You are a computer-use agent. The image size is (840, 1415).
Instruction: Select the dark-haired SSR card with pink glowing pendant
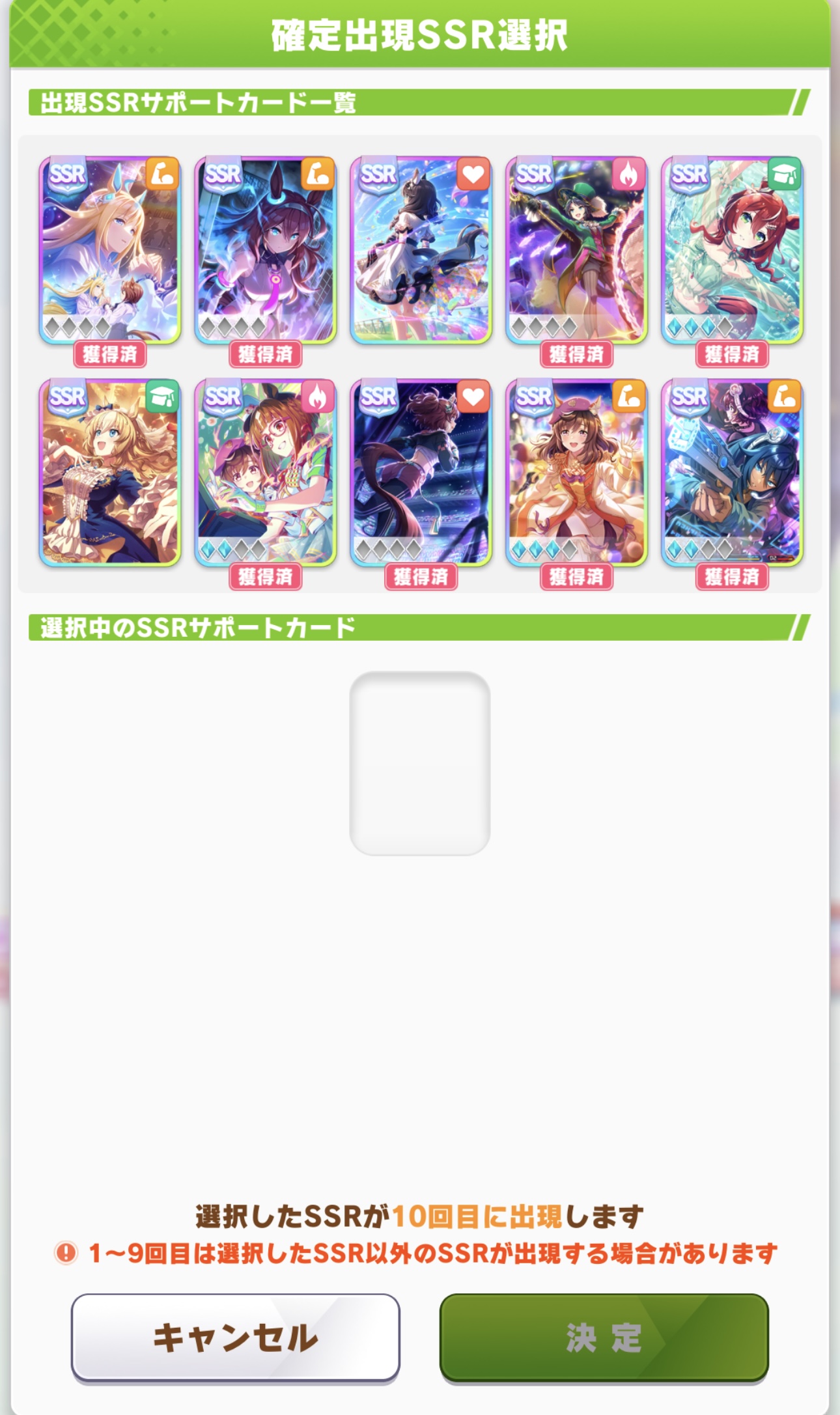265,251
